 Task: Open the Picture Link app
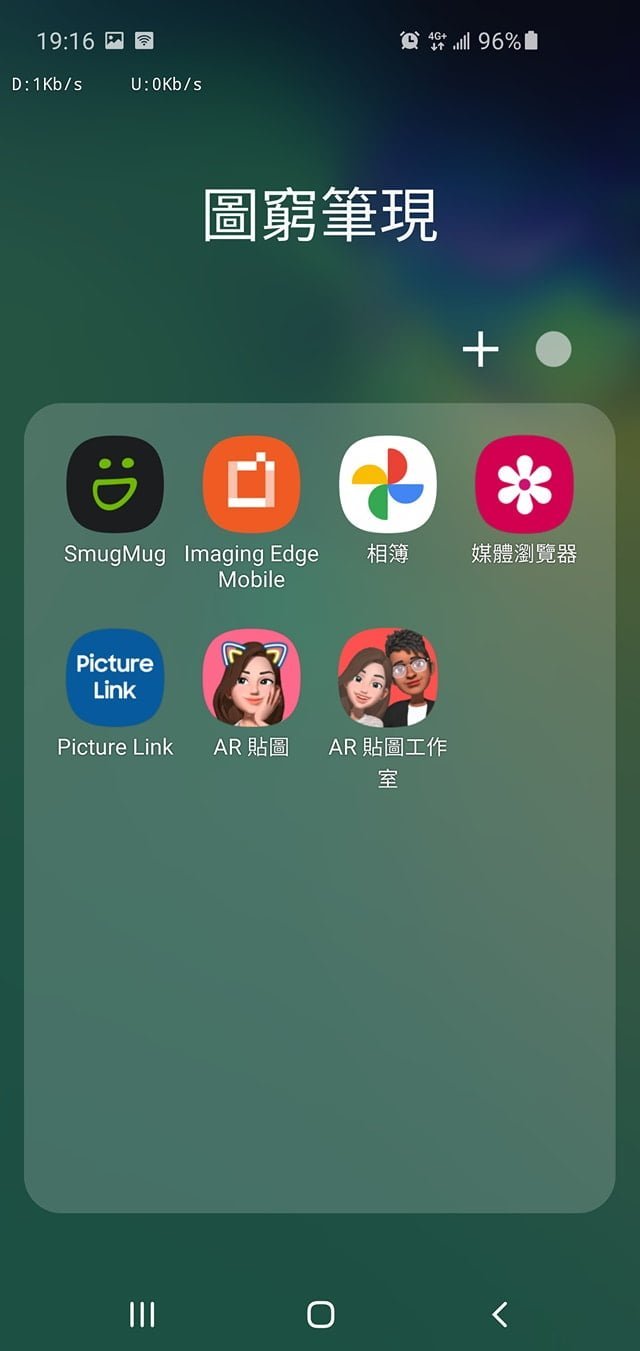click(x=115, y=677)
